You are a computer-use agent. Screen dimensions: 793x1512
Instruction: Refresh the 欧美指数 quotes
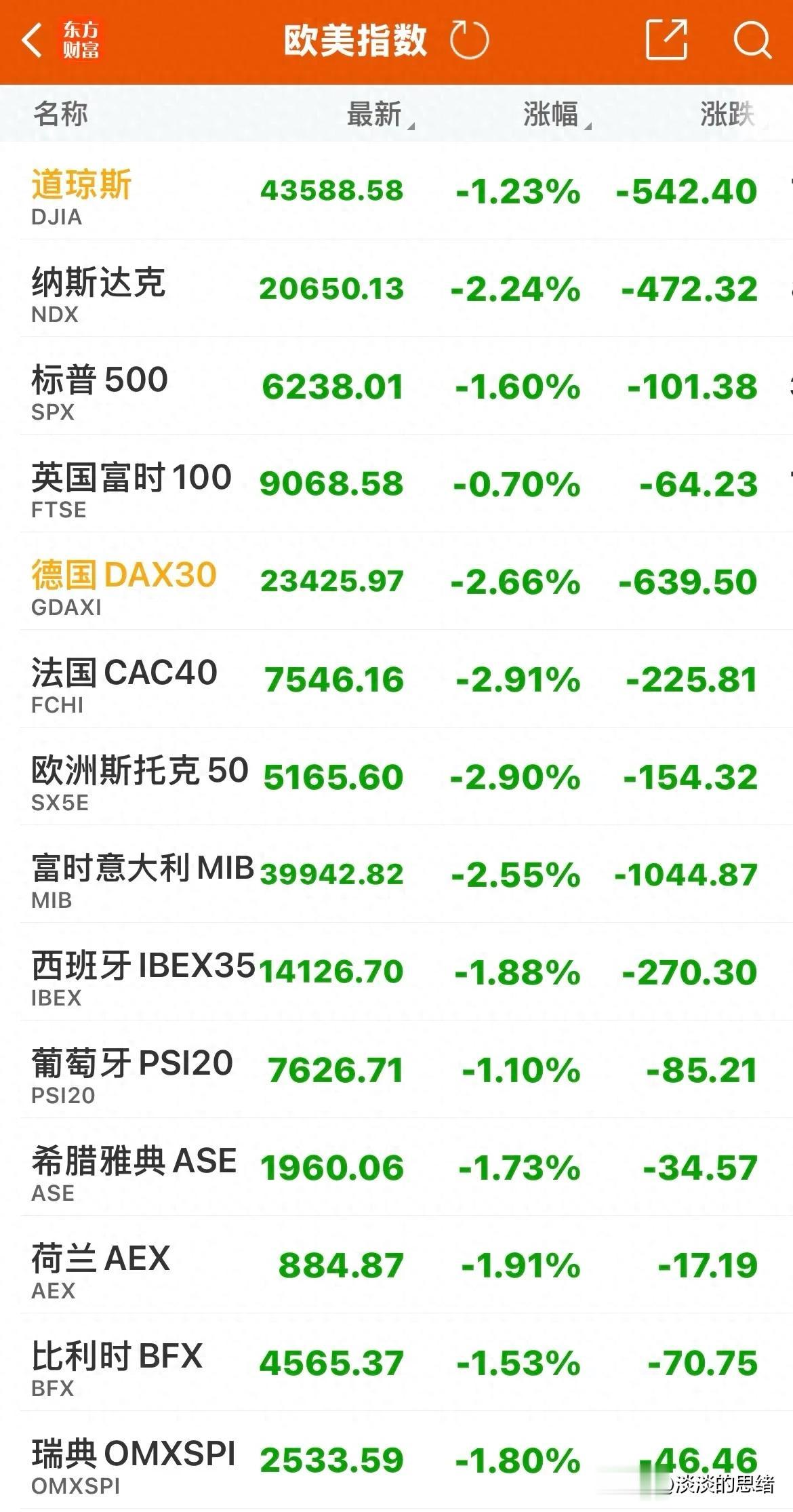(469, 41)
